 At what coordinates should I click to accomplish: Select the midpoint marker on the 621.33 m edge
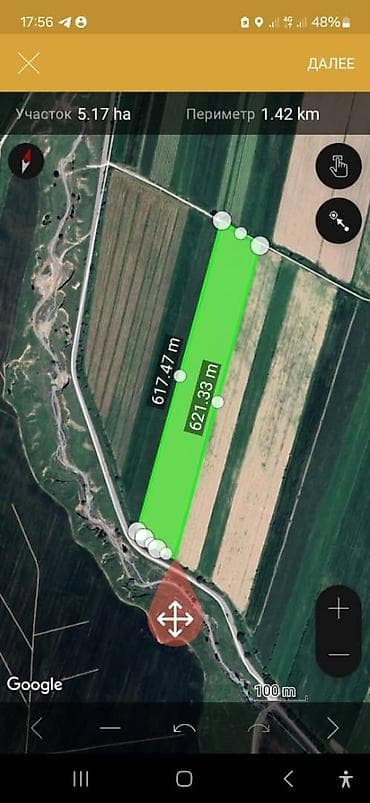(x=218, y=402)
